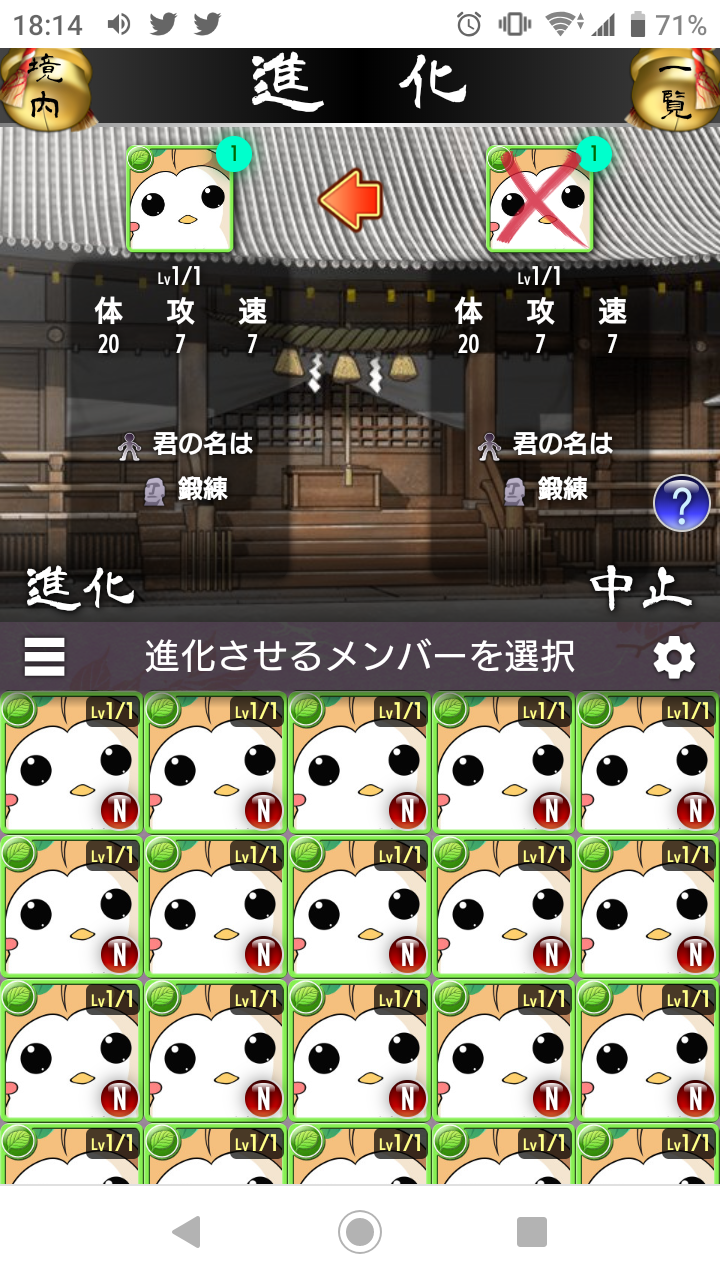Tap the 境内 gold button
Image resolution: width=720 pixels, height=1280 pixels.
tap(45, 88)
